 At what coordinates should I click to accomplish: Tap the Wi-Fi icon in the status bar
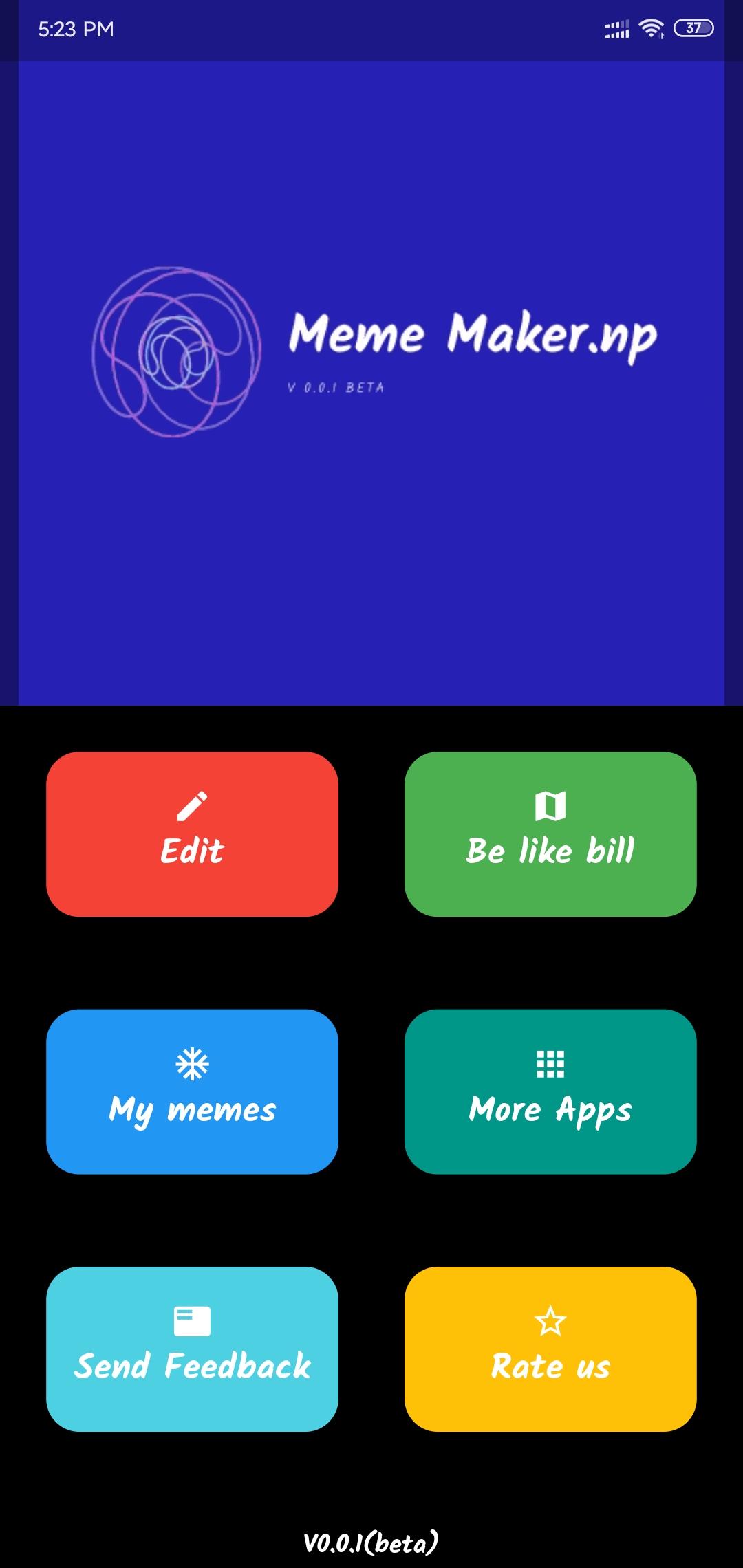[x=649, y=28]
